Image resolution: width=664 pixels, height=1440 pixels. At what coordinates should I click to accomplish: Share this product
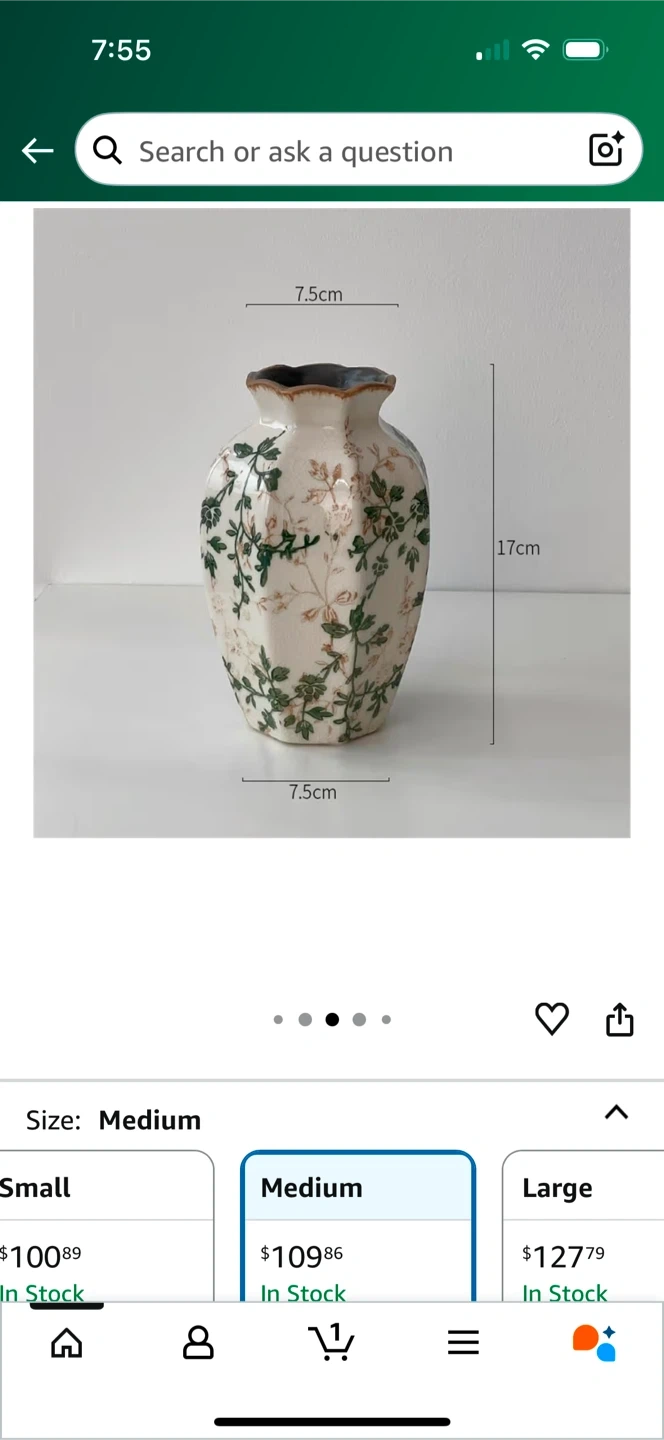click(620, 1019)
